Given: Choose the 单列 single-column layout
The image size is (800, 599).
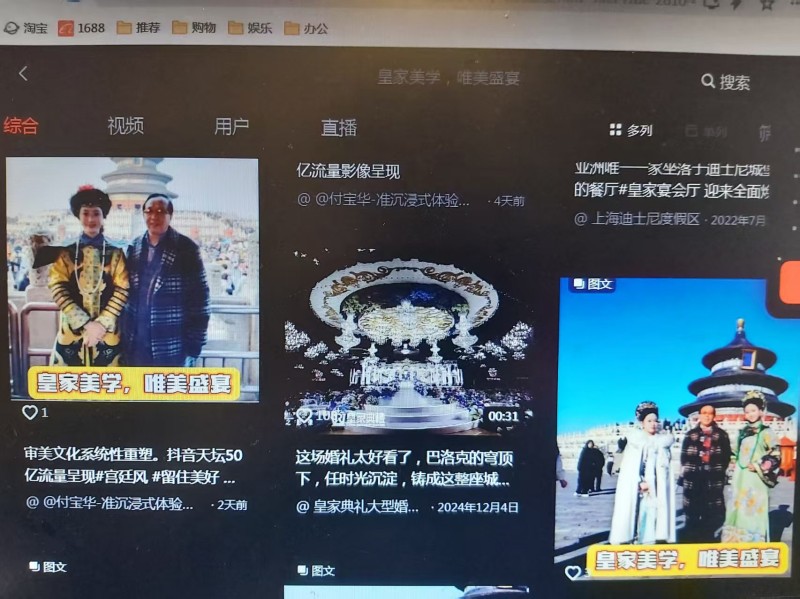Looking at the screenshot, I should [706, 131].
